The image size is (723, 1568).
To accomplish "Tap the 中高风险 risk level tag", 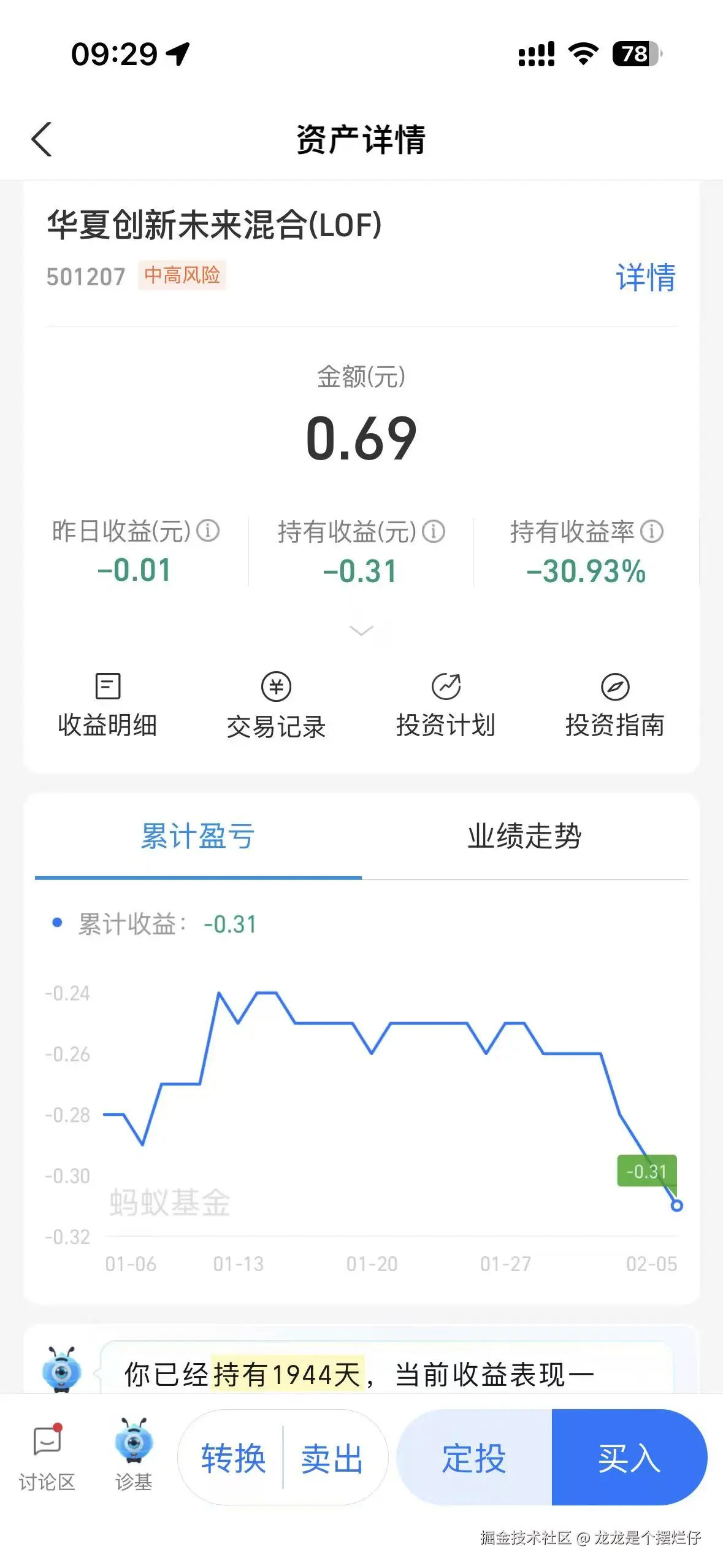I will (182, 275).
